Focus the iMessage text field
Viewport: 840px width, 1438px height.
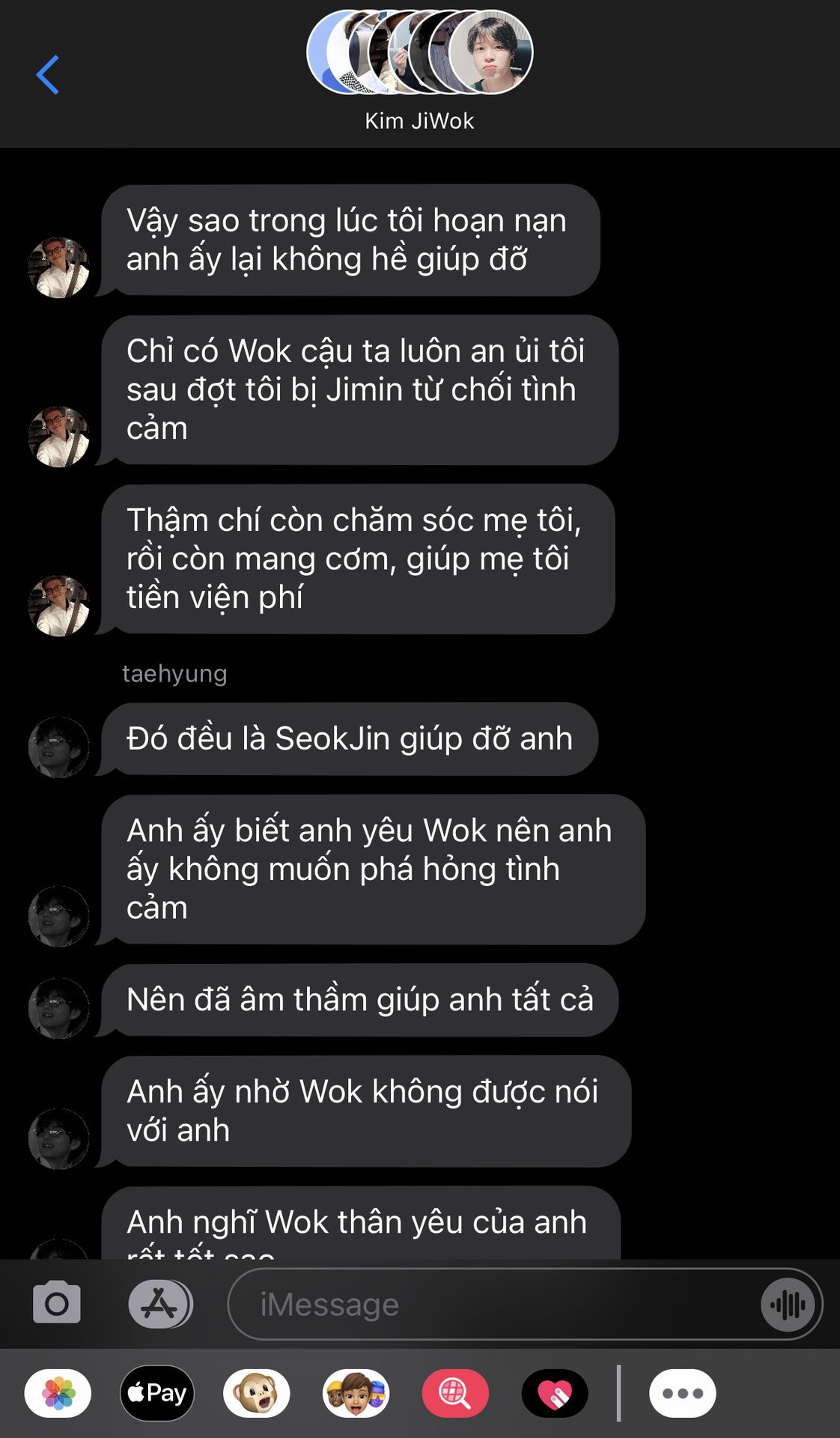coord(494,1304)
